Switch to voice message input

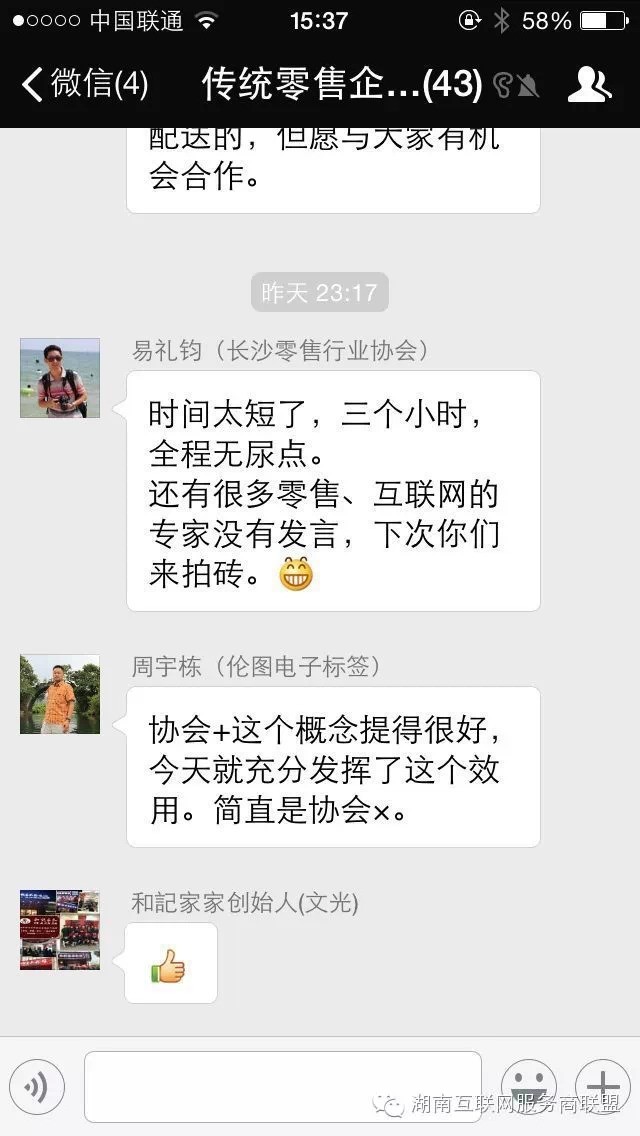click(x=37, y=1087)
